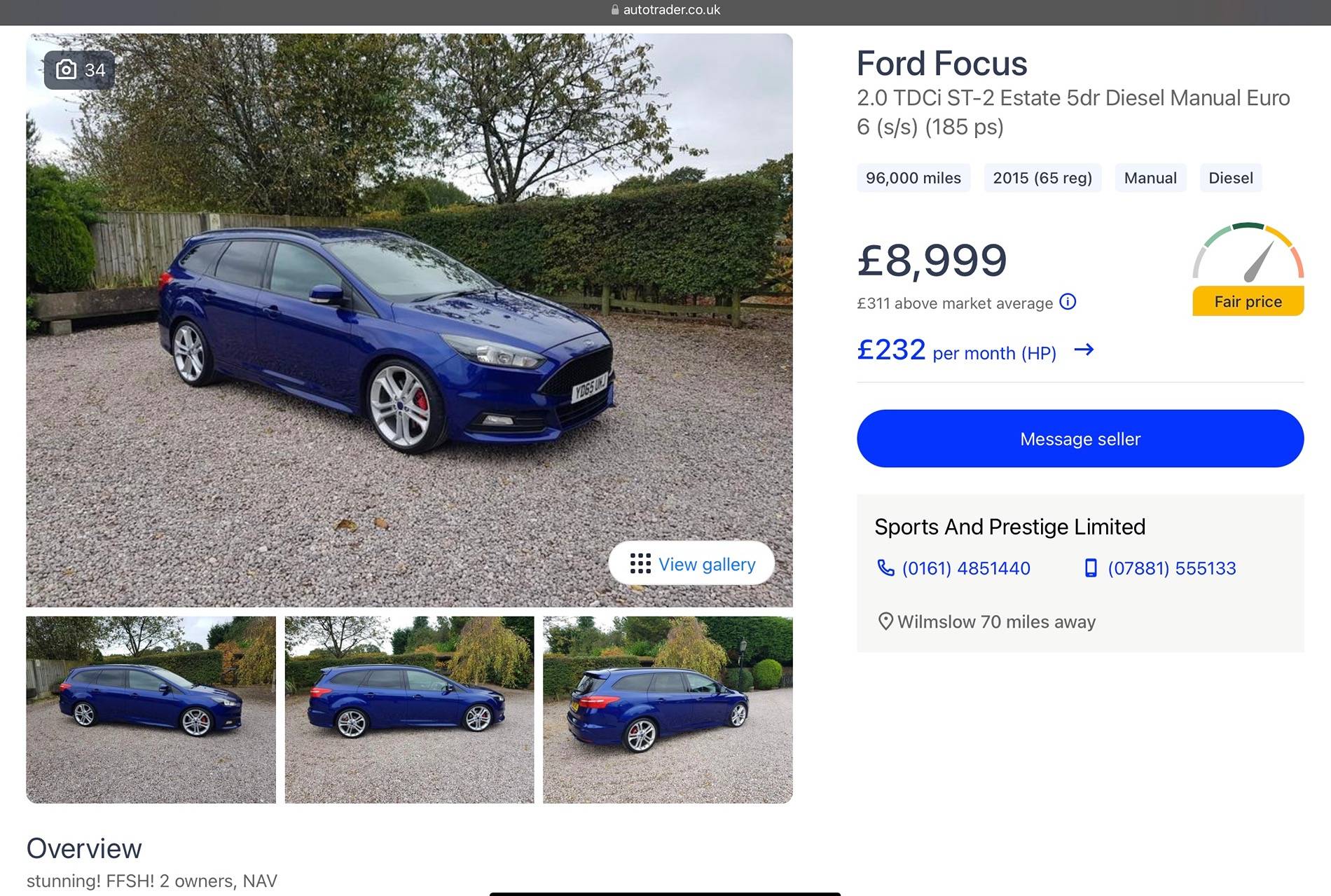Viewport: 1331px width, 896px height.
Task: Open the 34 photos counter badge
Action: [79, 70]
